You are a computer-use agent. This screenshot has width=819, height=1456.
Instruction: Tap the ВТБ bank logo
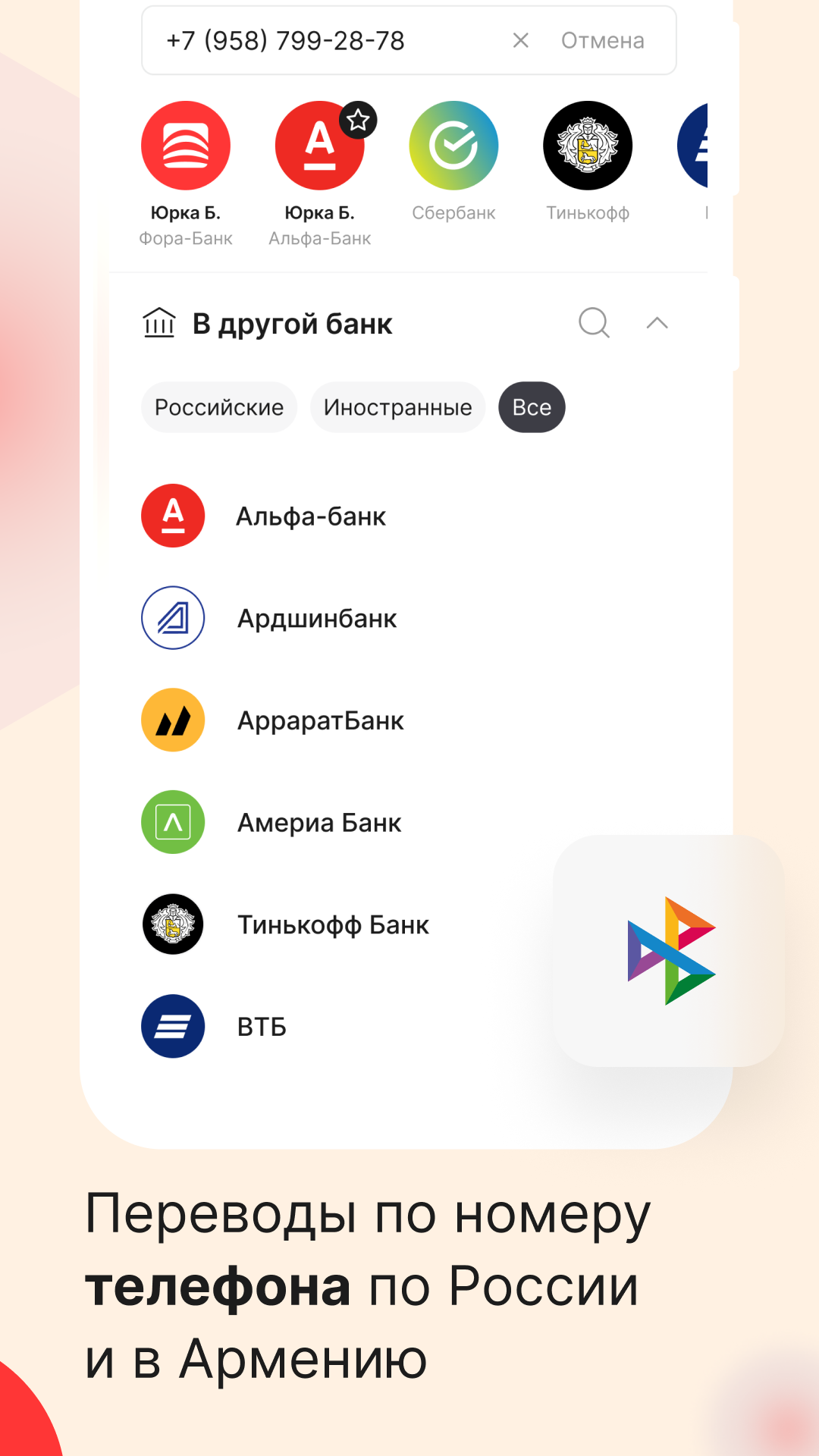pos(173,1026)
